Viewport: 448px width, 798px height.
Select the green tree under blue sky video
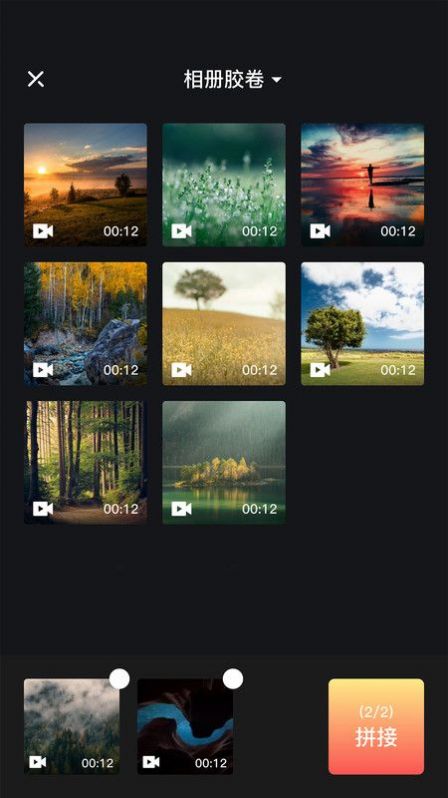pyautogui.click(x=362, y=324)
